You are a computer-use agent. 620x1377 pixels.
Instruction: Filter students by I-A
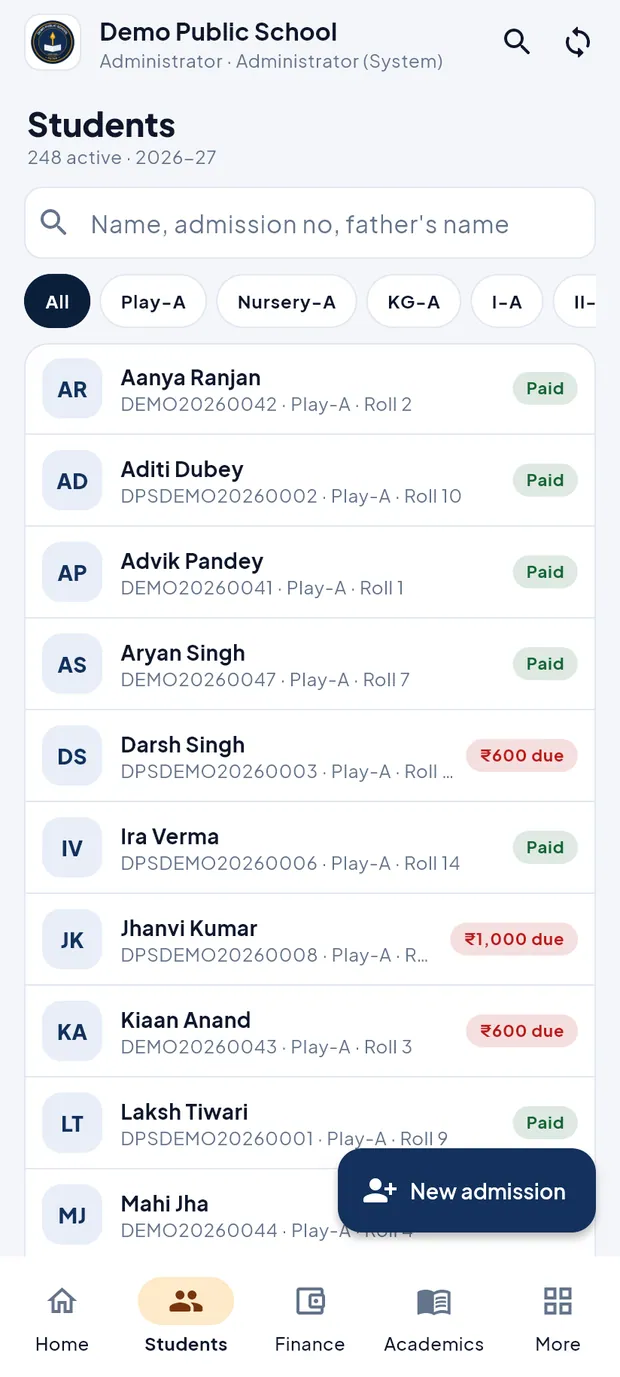click(x=507, y=302)
